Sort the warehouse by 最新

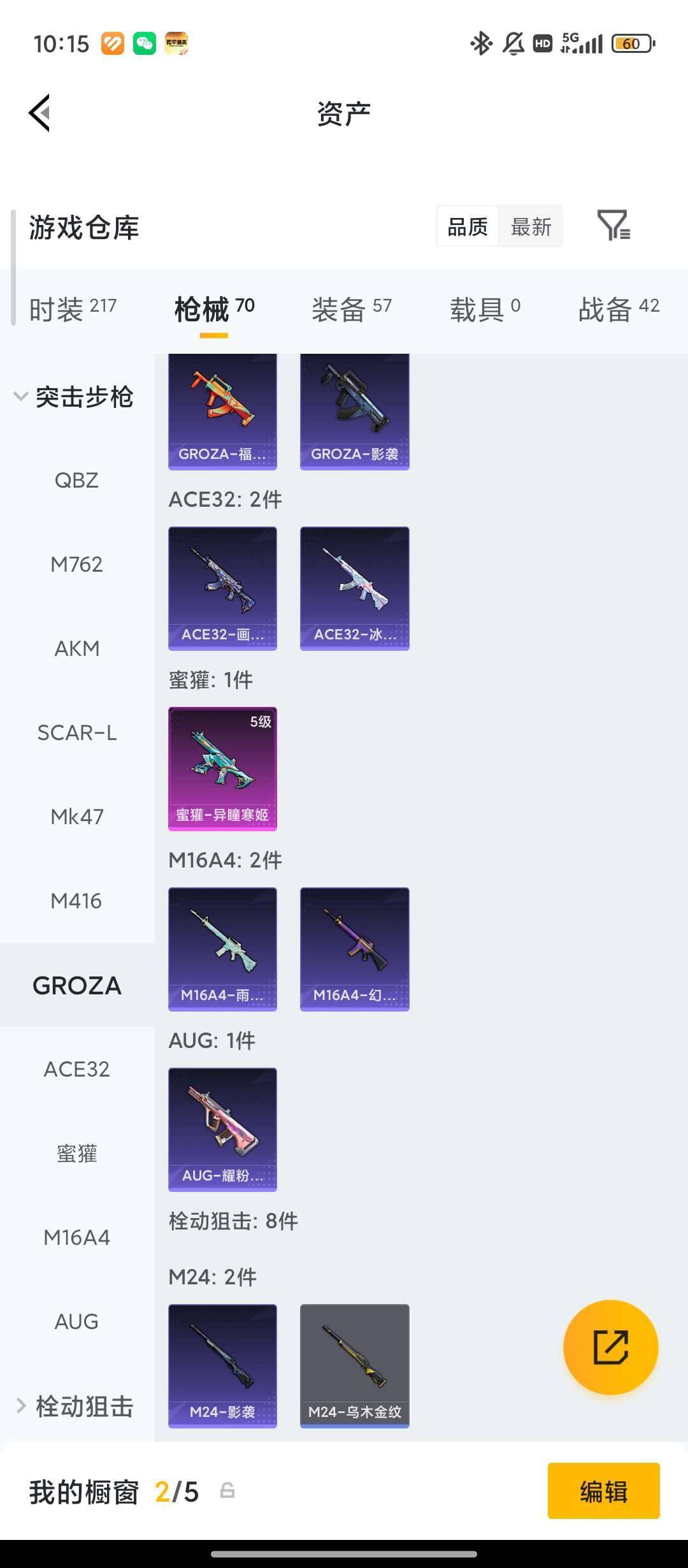click(531, 226)
